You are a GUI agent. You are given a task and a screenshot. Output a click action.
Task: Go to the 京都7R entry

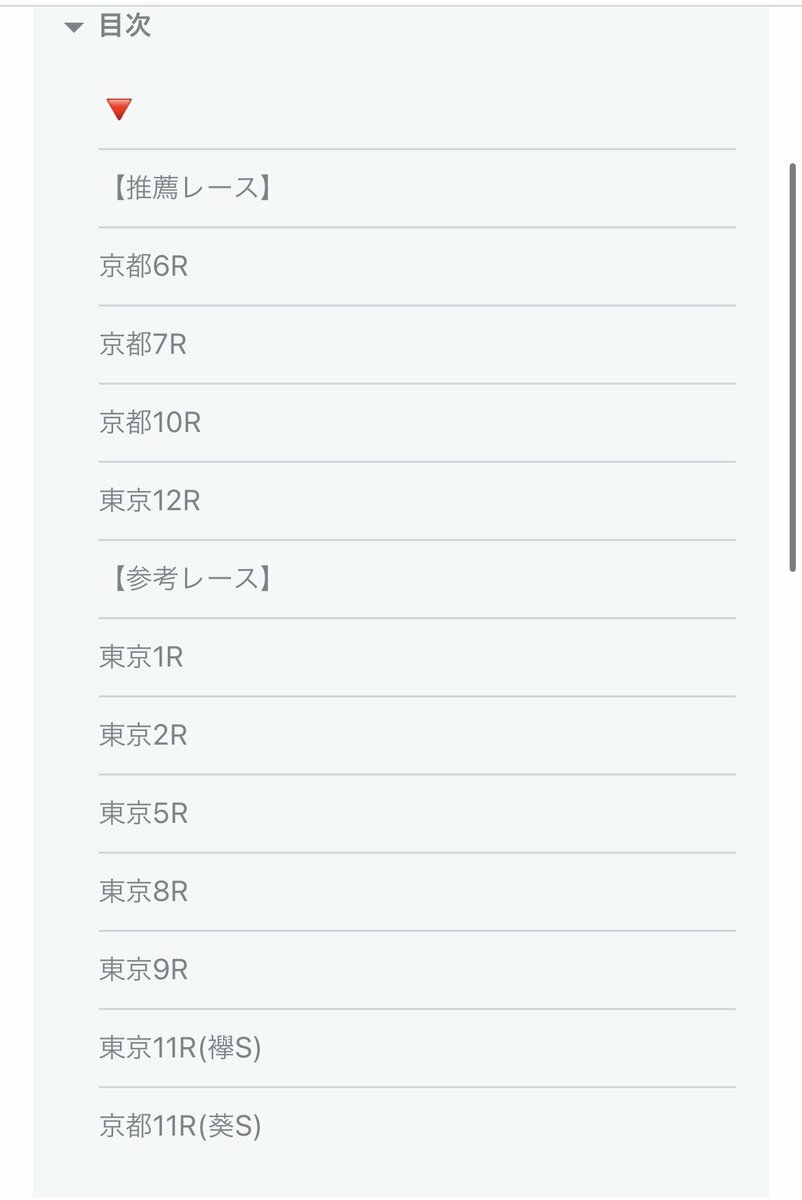tap(143, 344)
